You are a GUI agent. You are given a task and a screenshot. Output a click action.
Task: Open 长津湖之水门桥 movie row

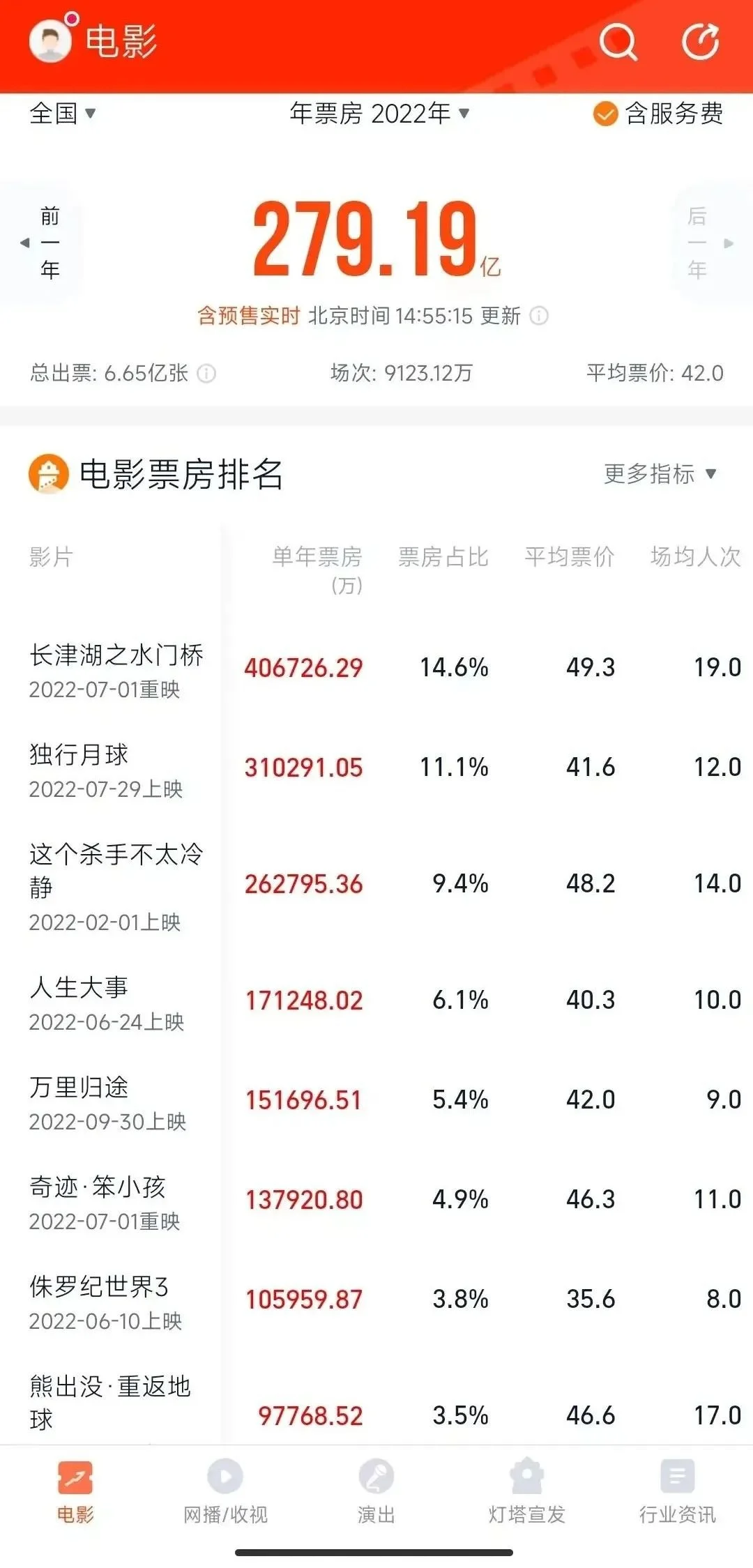(376, 669)
